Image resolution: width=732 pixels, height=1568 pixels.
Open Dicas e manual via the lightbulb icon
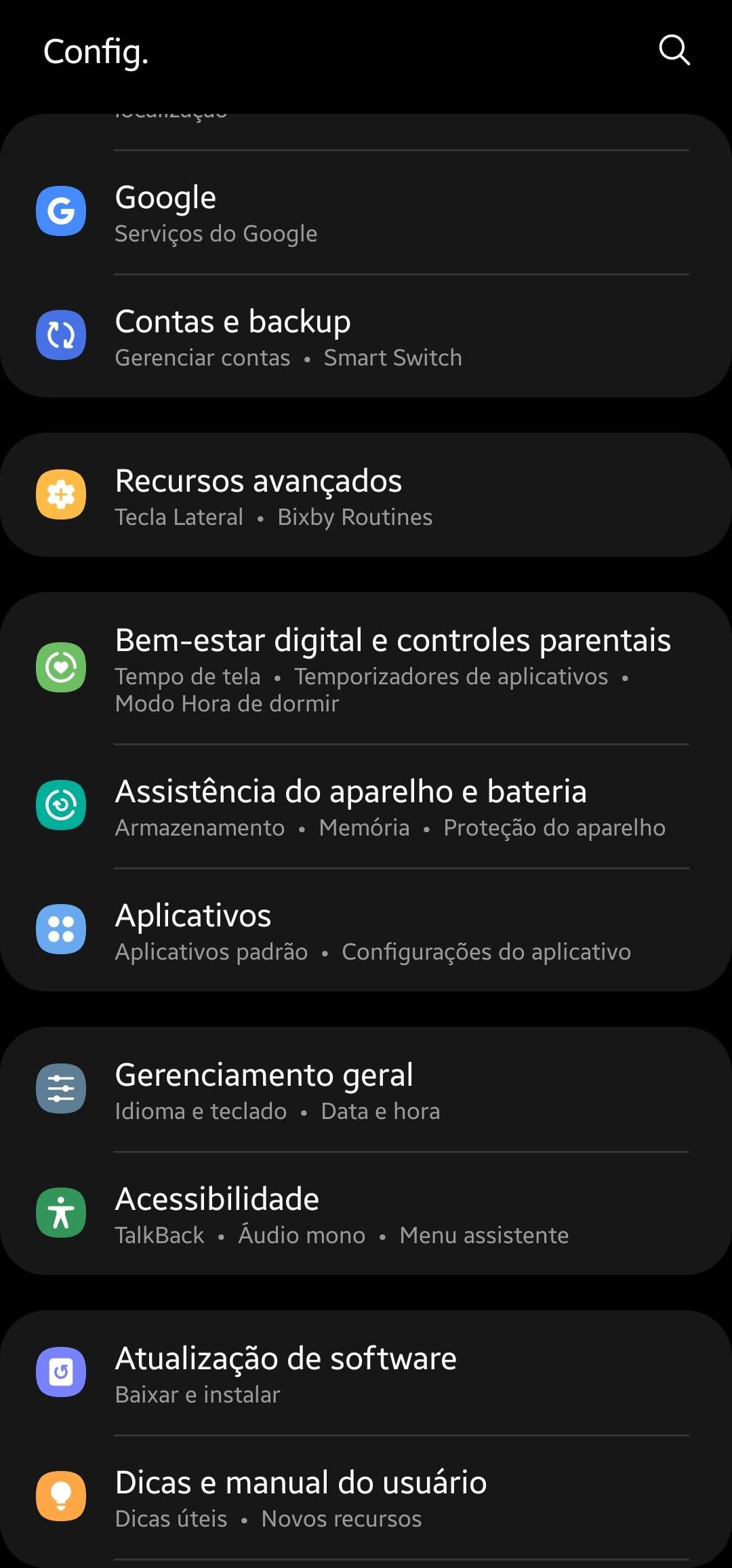(60, 1497)
